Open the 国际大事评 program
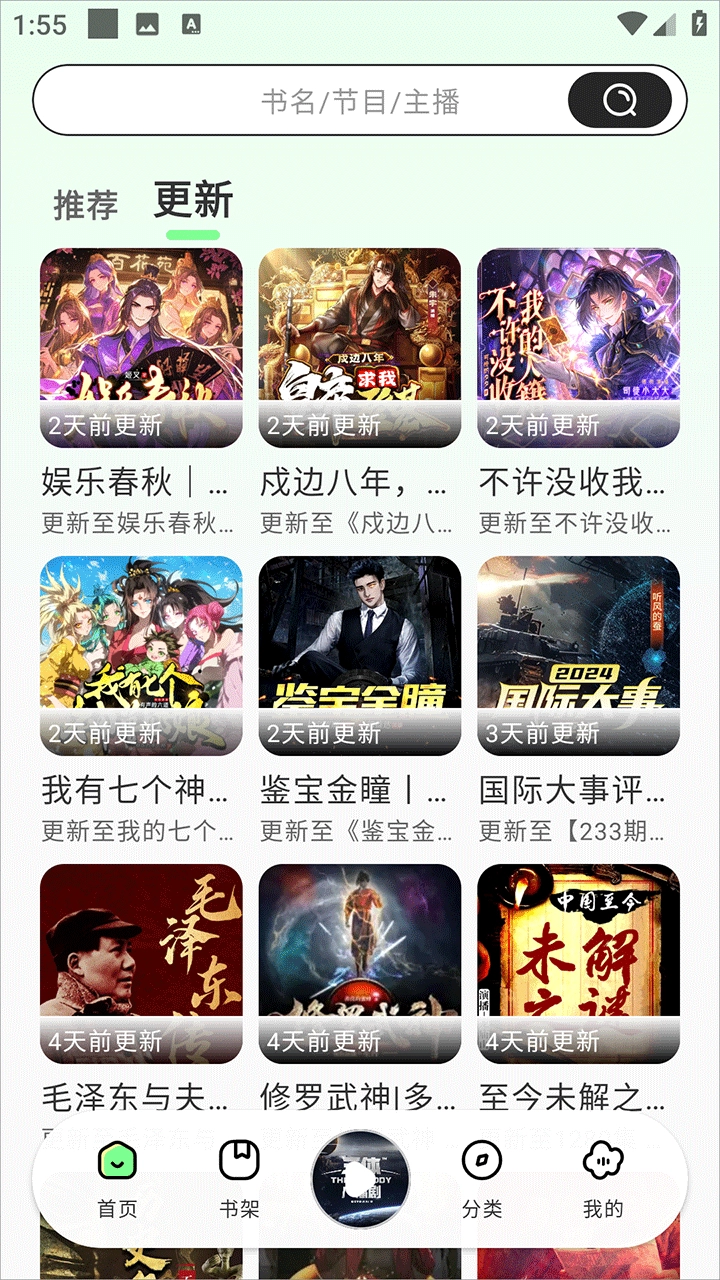This screenshot has width=720, height=1280. (579, 655)
